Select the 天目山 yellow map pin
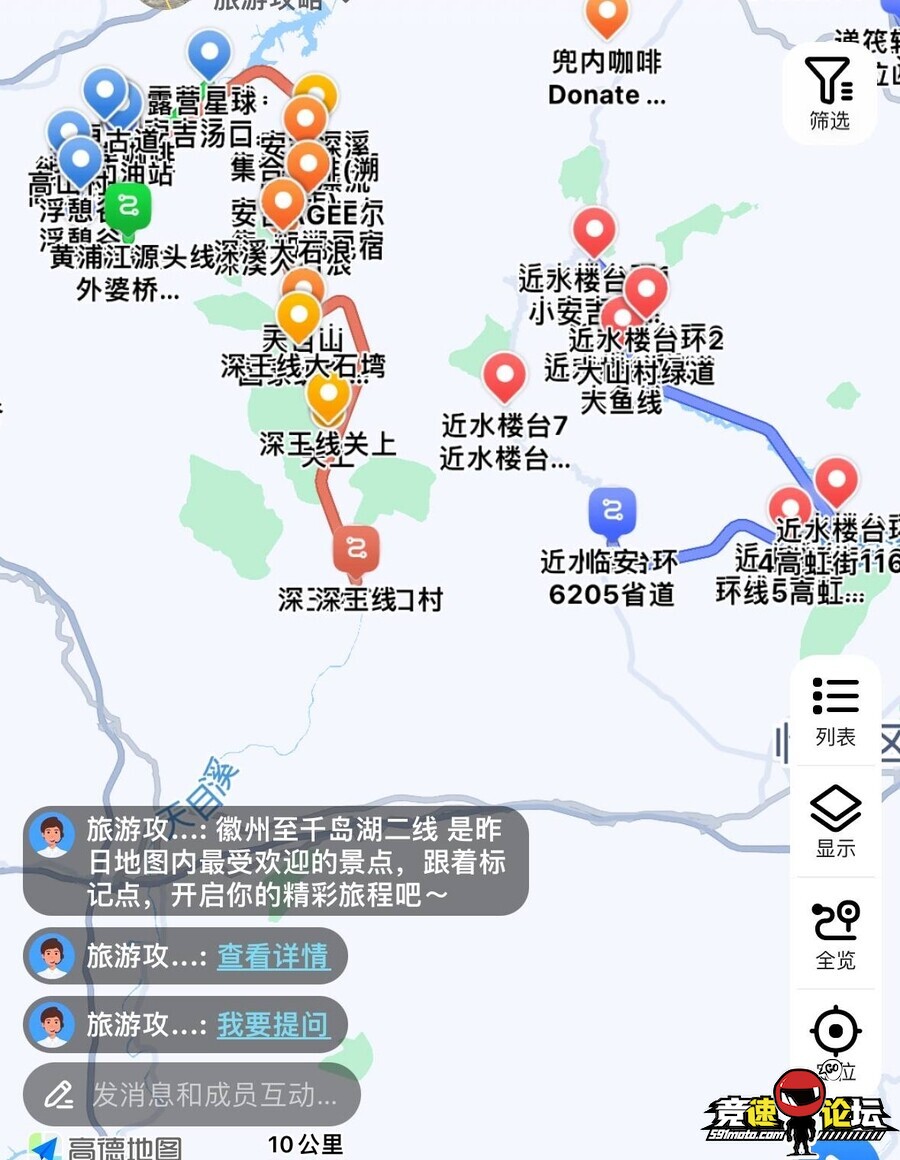 (298, 315)
